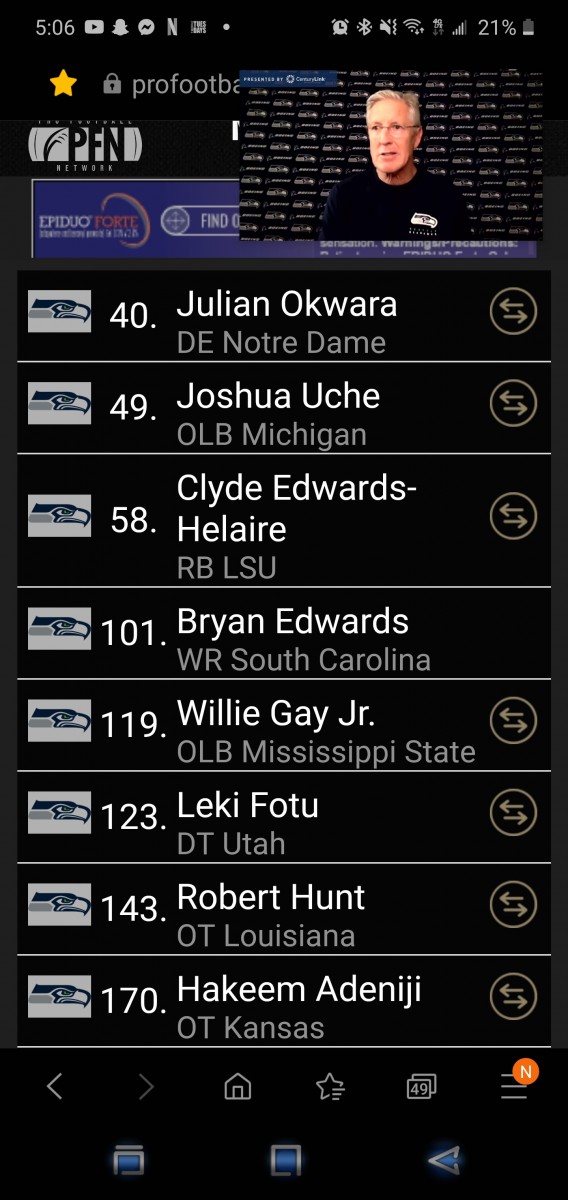Open the browser hamburger menu

[514, 1085]
